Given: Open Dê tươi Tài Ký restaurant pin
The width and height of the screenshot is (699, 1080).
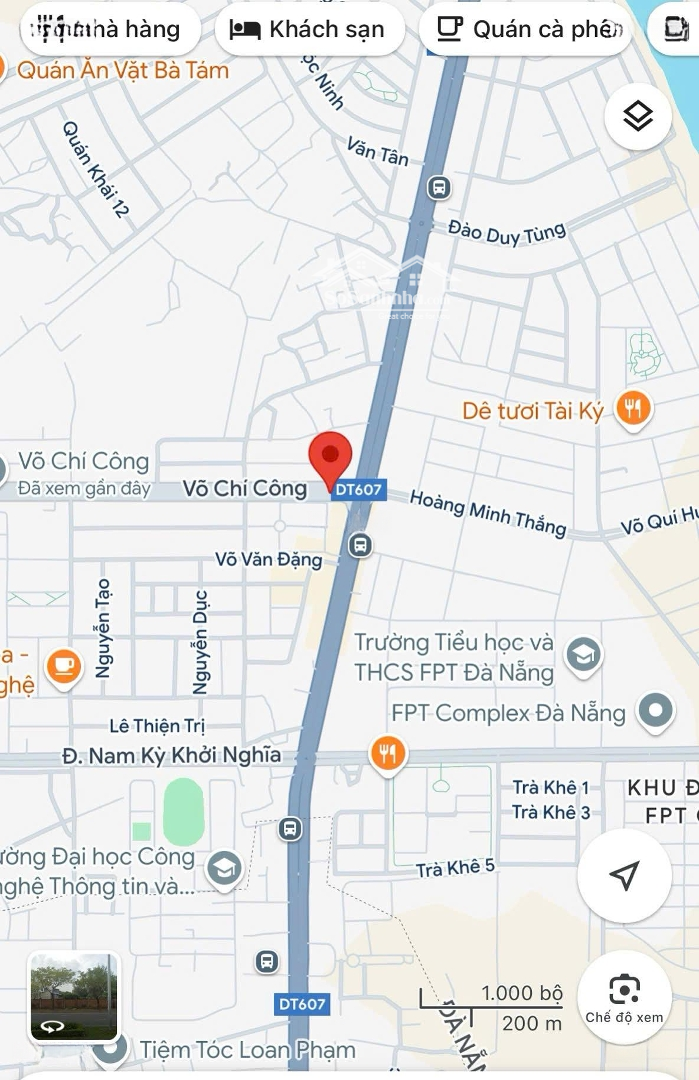Looking at the screenshot, I should coord(632,408).
